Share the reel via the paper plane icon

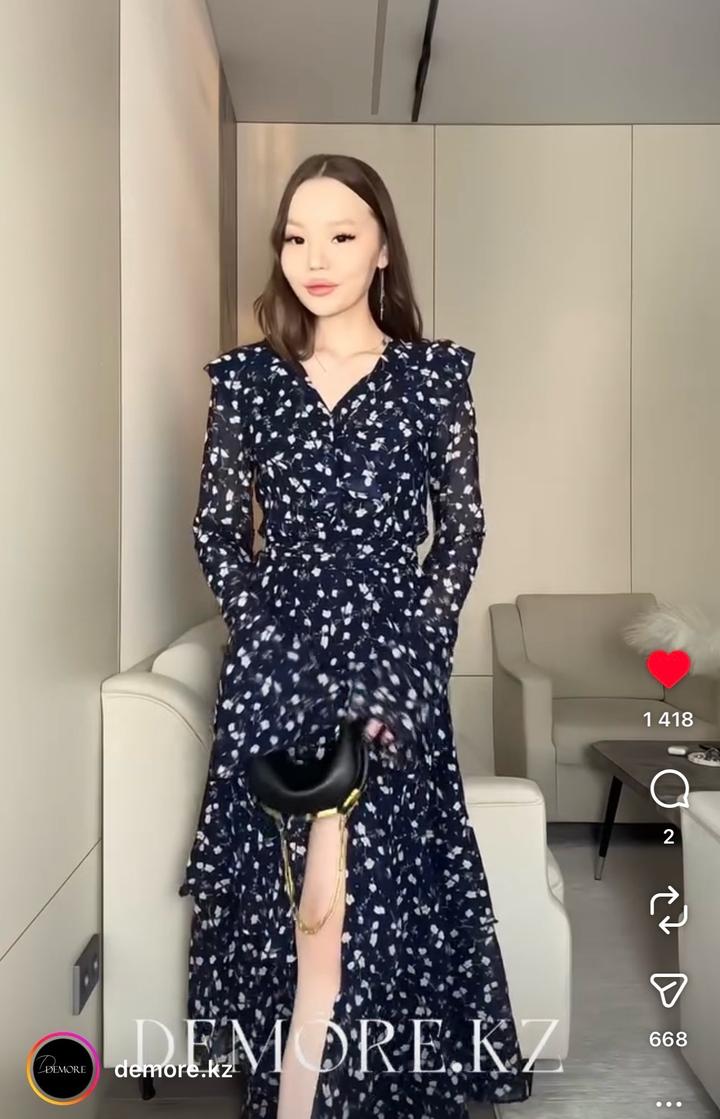click(668, 990)
